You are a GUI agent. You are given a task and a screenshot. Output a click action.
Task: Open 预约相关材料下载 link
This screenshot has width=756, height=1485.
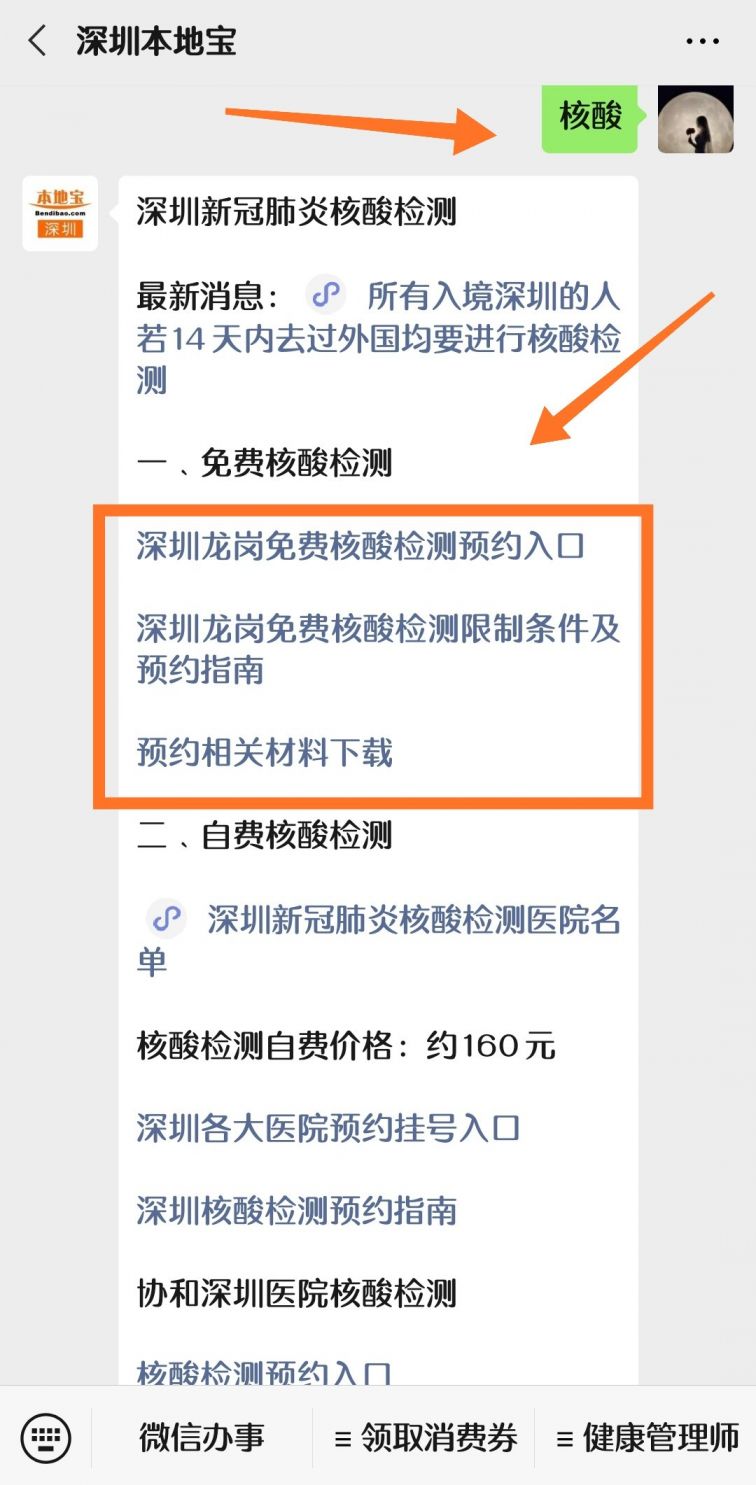(x=265, y=752)
